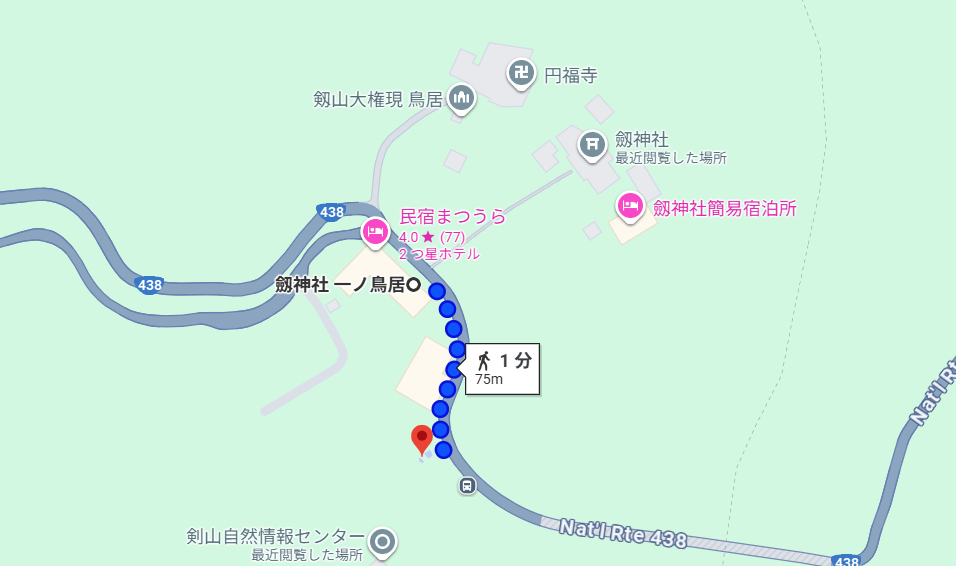Open the 円福寺 temple marker
This screenshot has height=566, width=956.
click(520, 72)
